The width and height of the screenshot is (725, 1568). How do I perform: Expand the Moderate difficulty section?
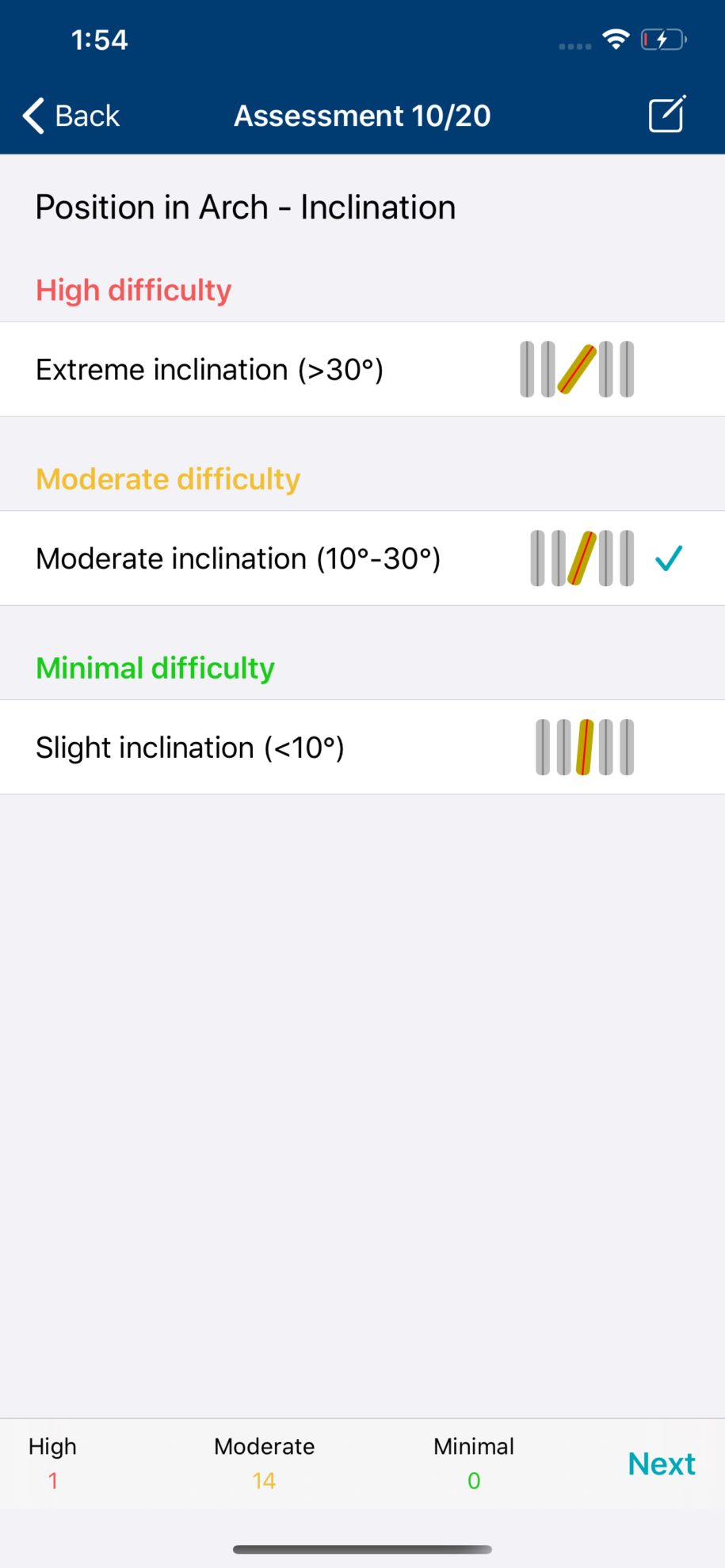click(167, 478)
